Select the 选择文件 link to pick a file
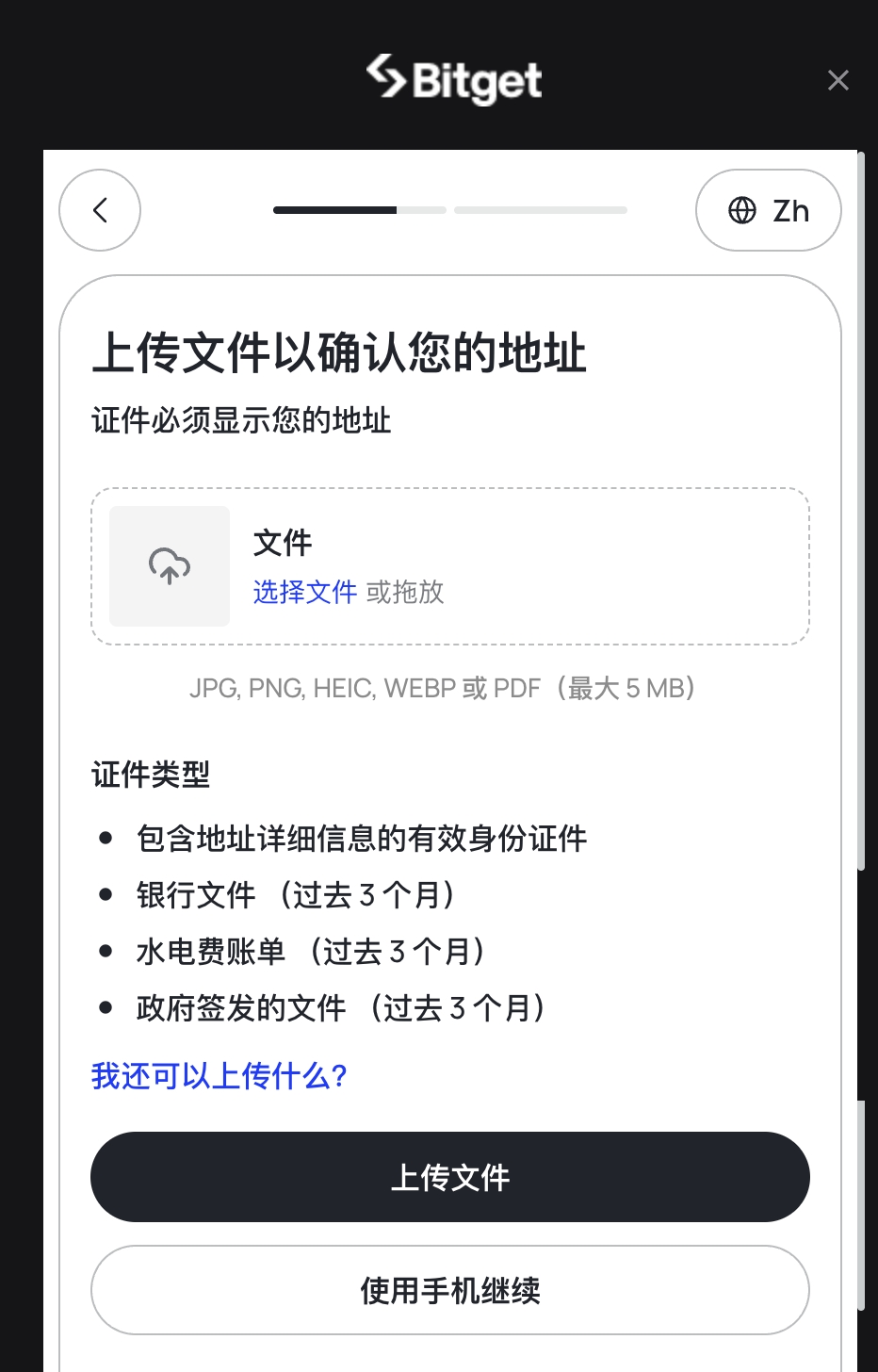Viewport: 878px width, 1372px height. [304, 593]
